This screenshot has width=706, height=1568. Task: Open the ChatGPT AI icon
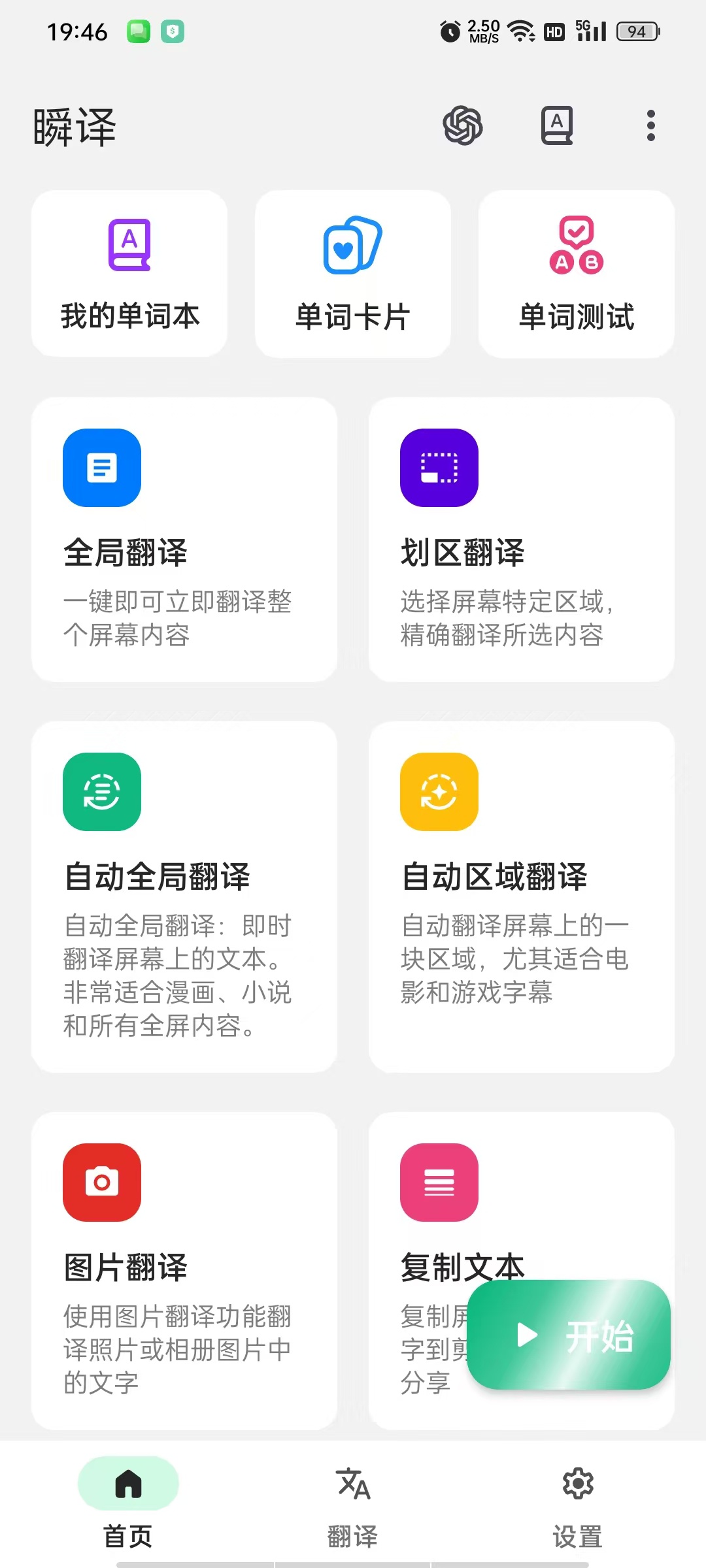tap(463, 125)
